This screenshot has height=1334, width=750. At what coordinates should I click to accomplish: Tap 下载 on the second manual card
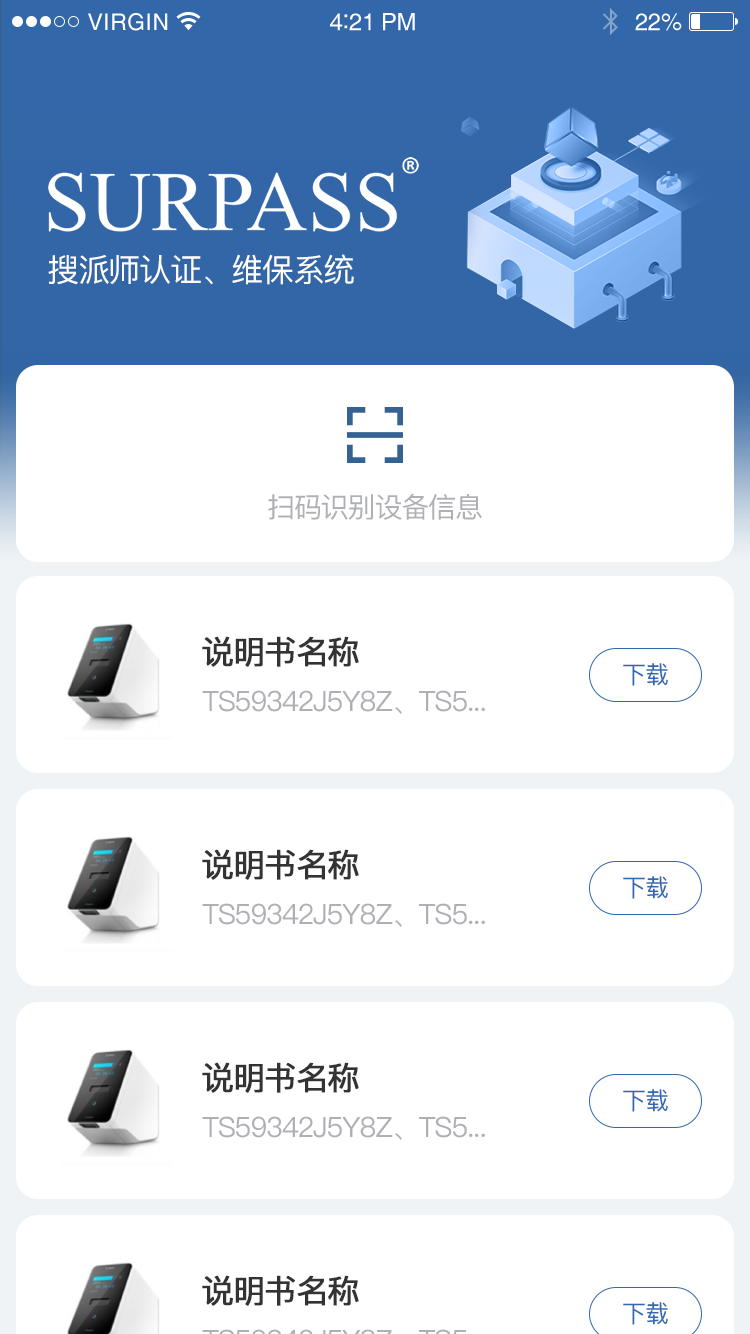pyautogui.click(x=645, y=888)
